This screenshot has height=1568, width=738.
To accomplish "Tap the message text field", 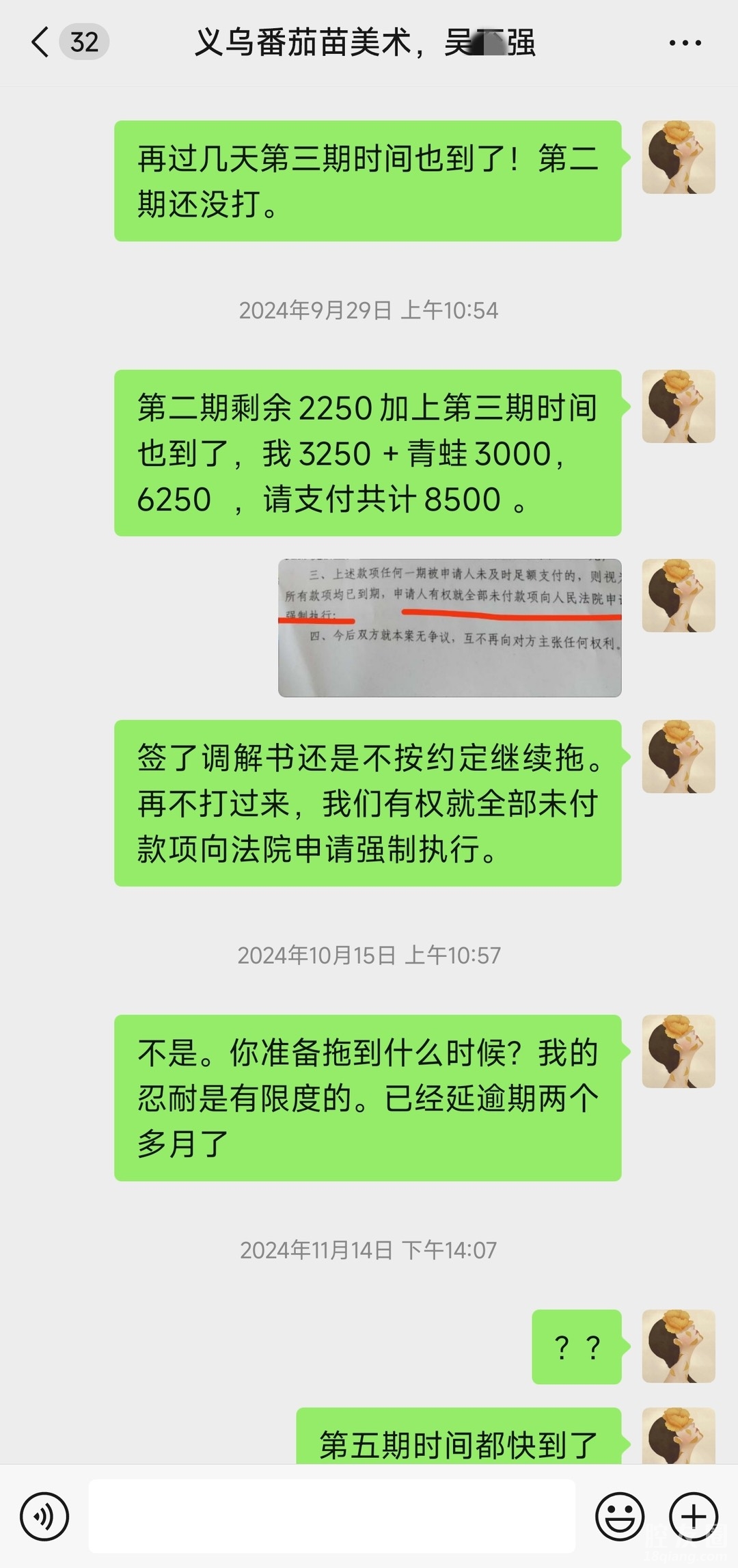I will pyautogui.click(x=332, y=1516).
